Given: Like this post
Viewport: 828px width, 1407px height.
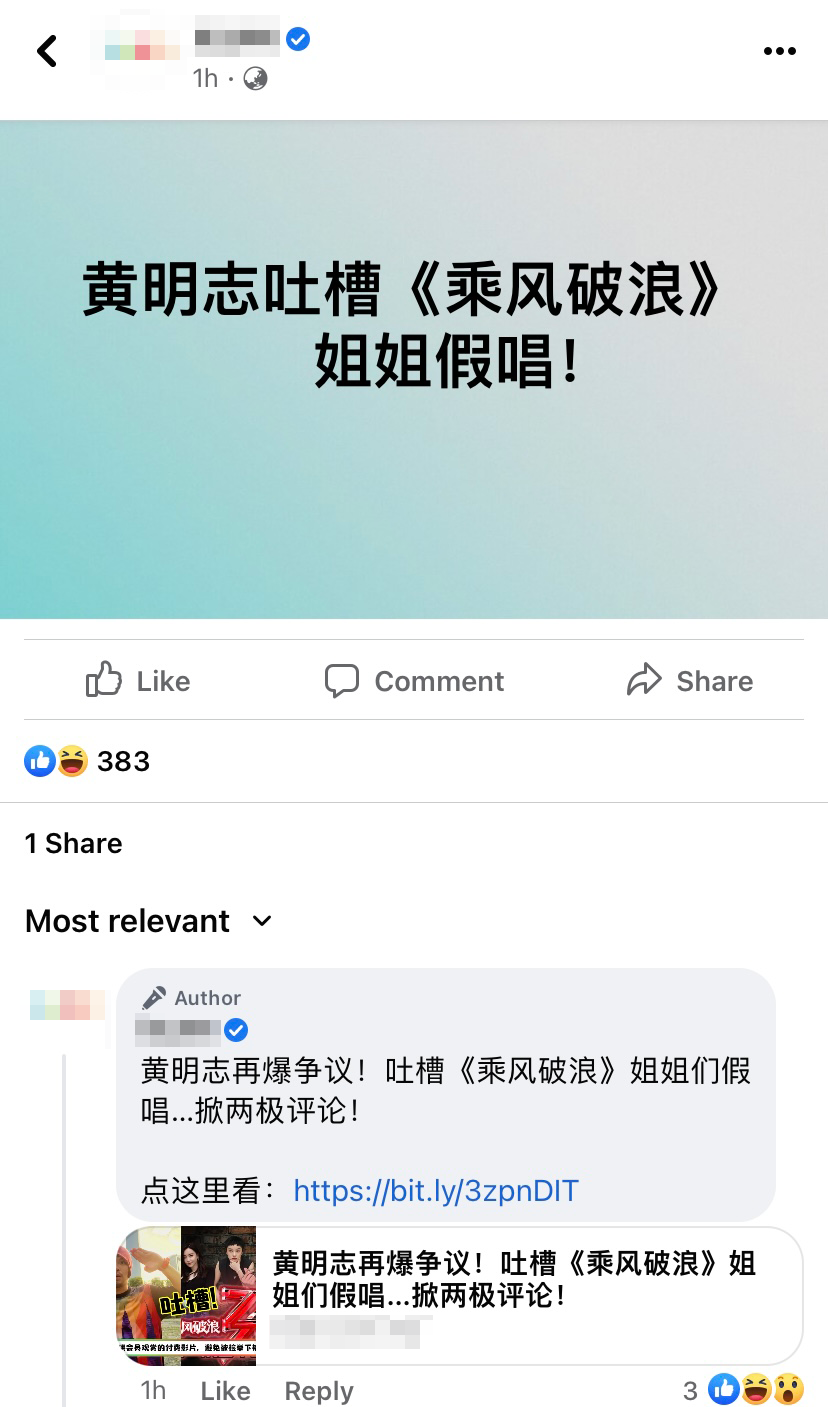Looking at the screenshot, I should pos(138,681).
